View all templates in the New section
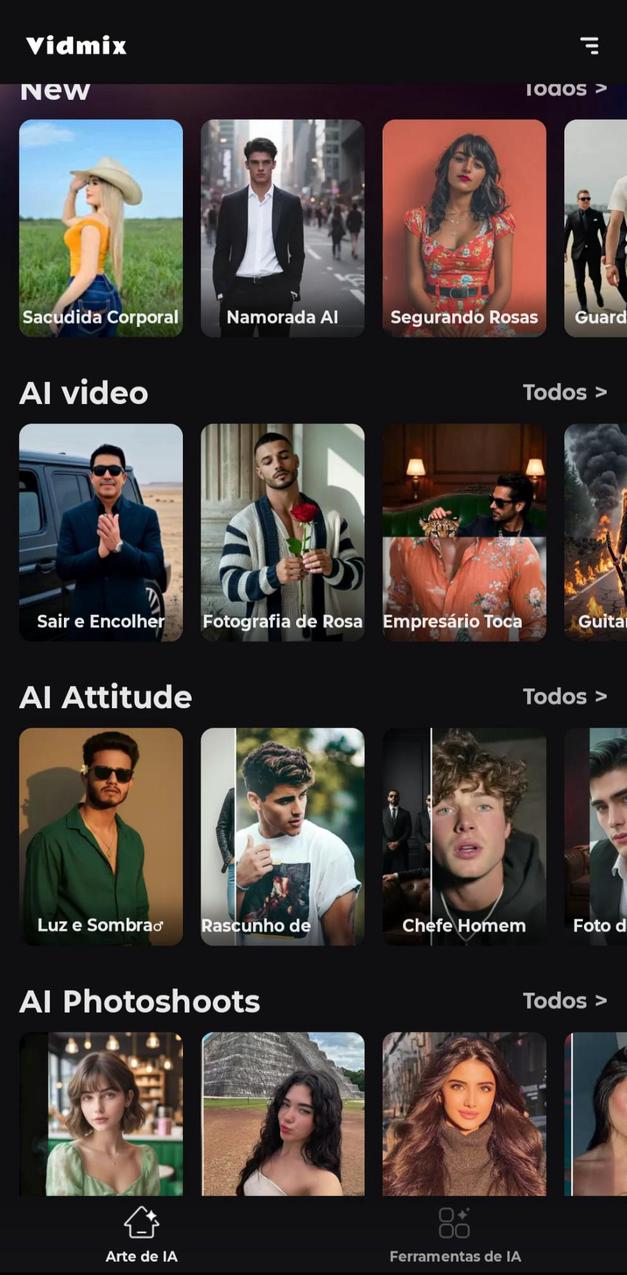627x1275 pixels. point(565,90)
